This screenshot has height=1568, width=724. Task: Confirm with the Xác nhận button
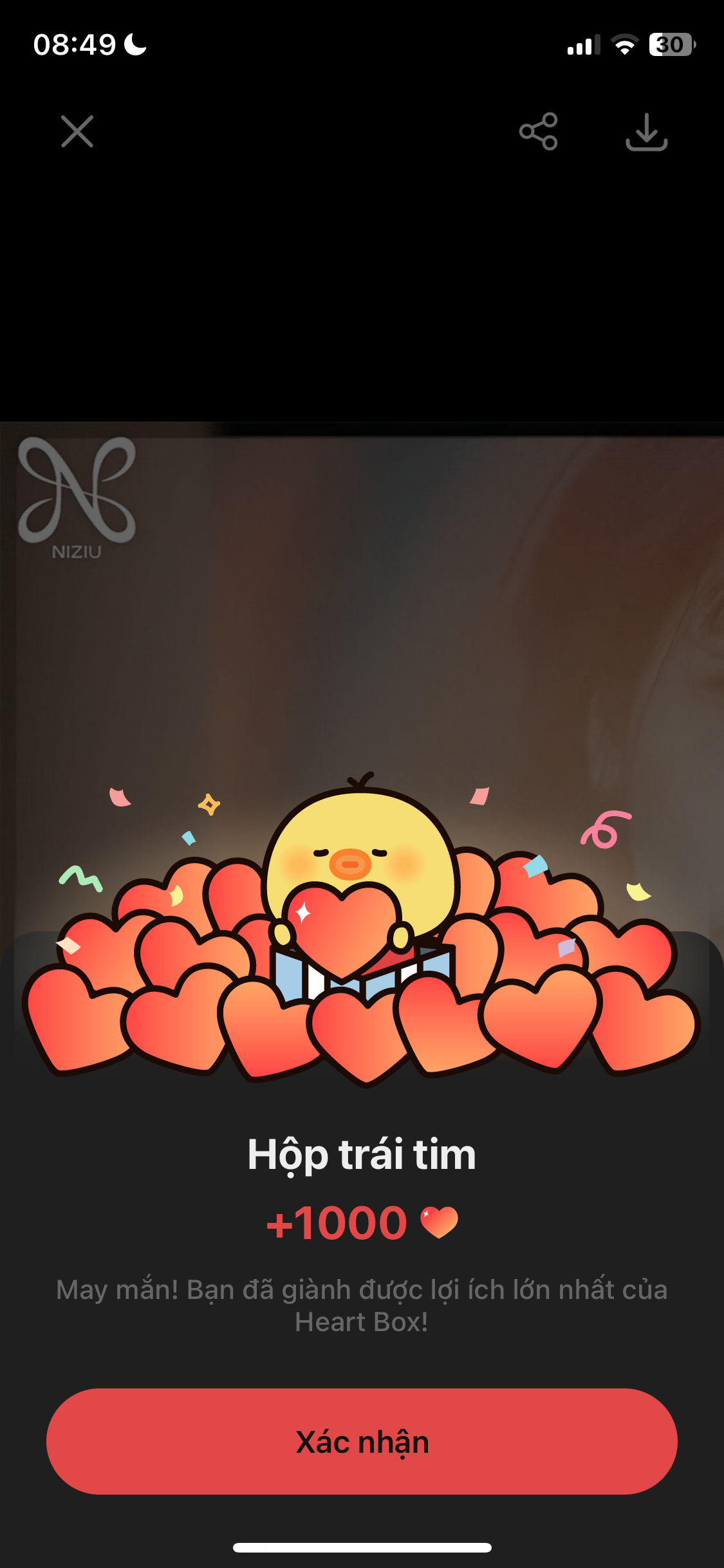(362, 1441)
